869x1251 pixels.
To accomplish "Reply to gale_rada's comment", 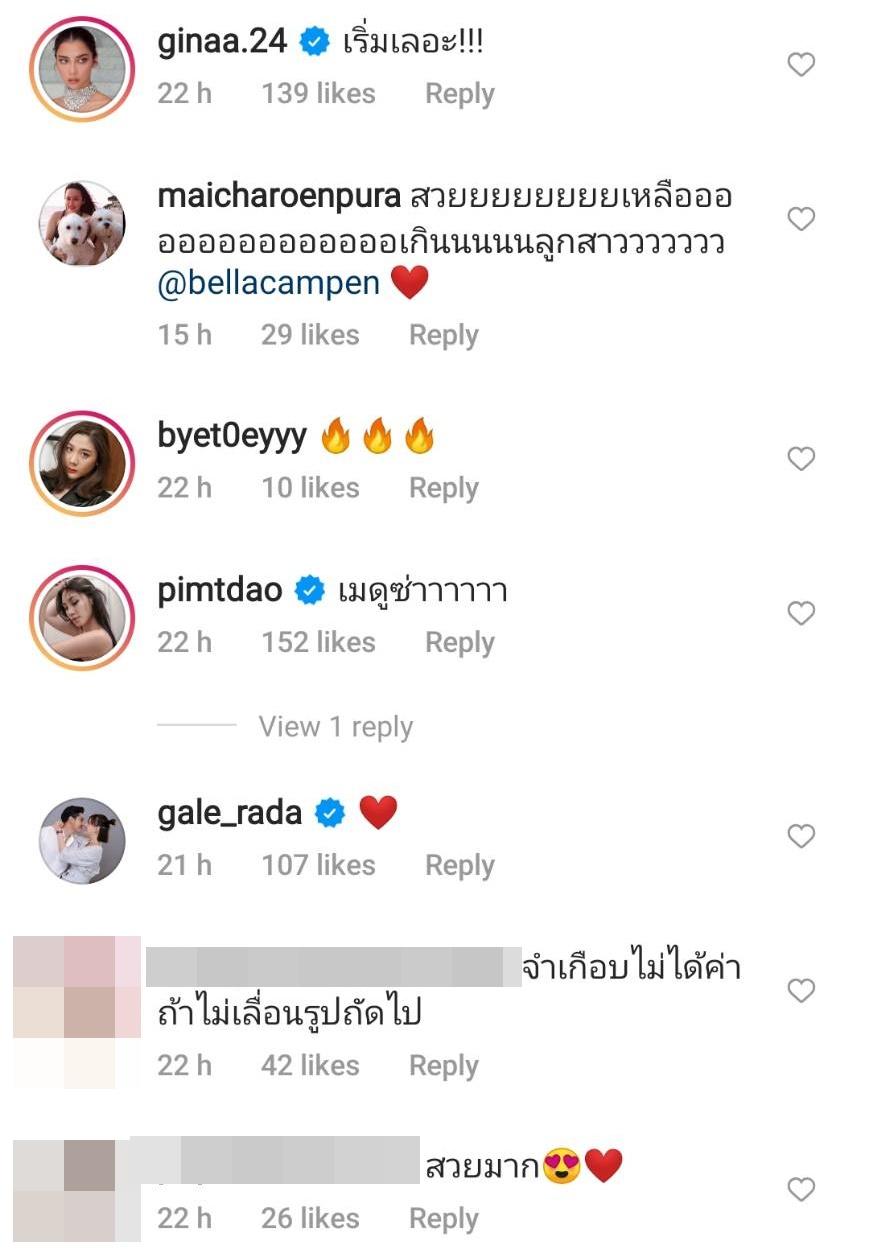I will 459,865.
